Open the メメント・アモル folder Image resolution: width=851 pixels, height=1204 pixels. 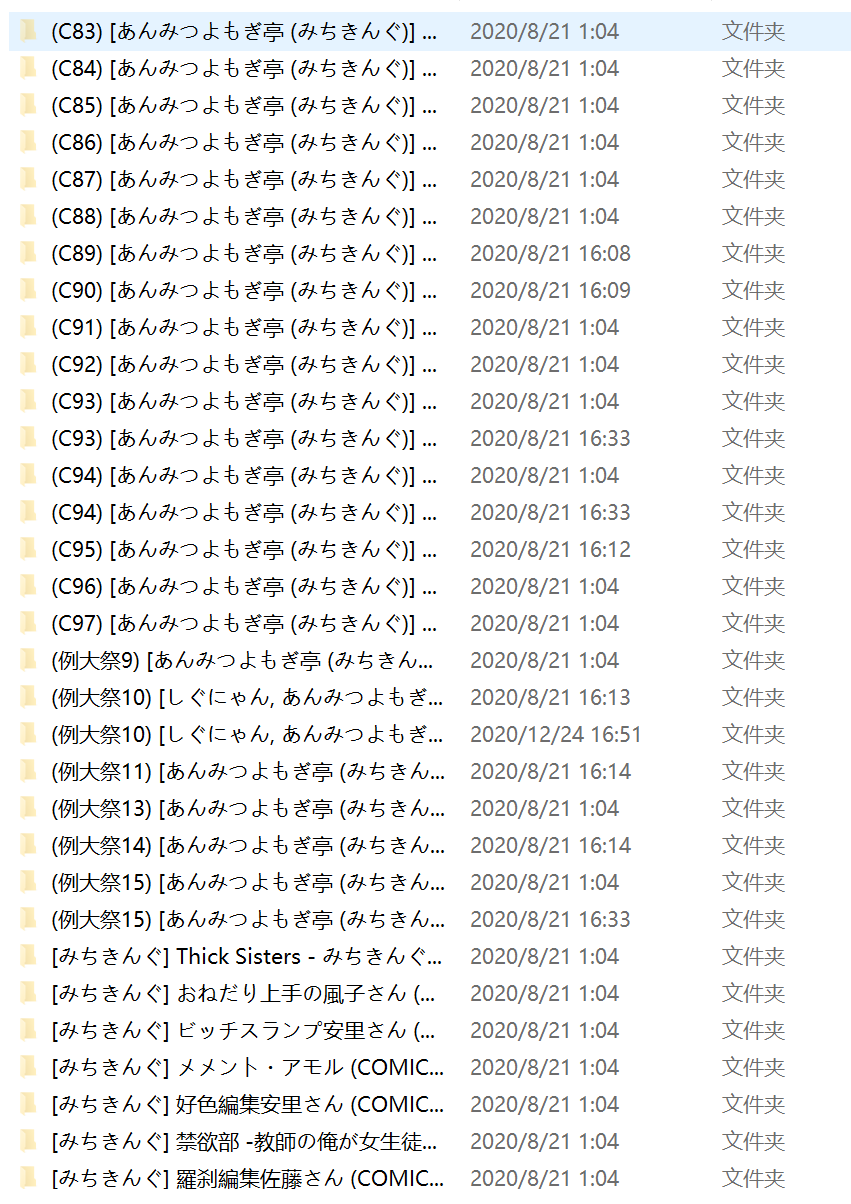tap(246, 1068)
